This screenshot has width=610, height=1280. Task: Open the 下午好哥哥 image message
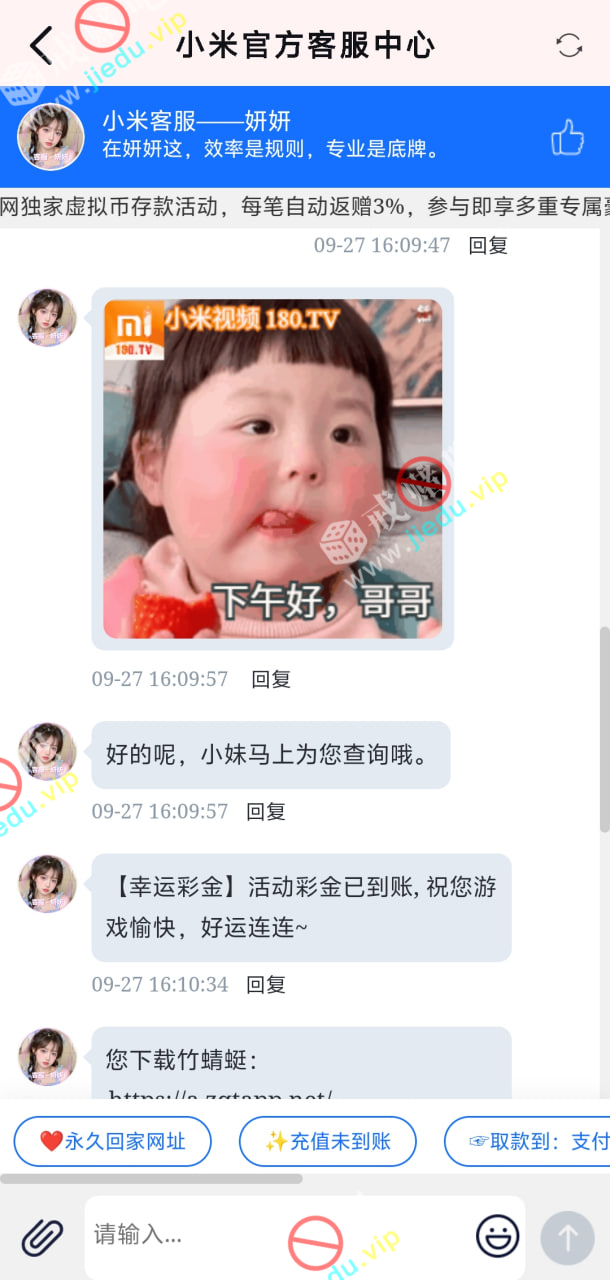coord(272,469)
